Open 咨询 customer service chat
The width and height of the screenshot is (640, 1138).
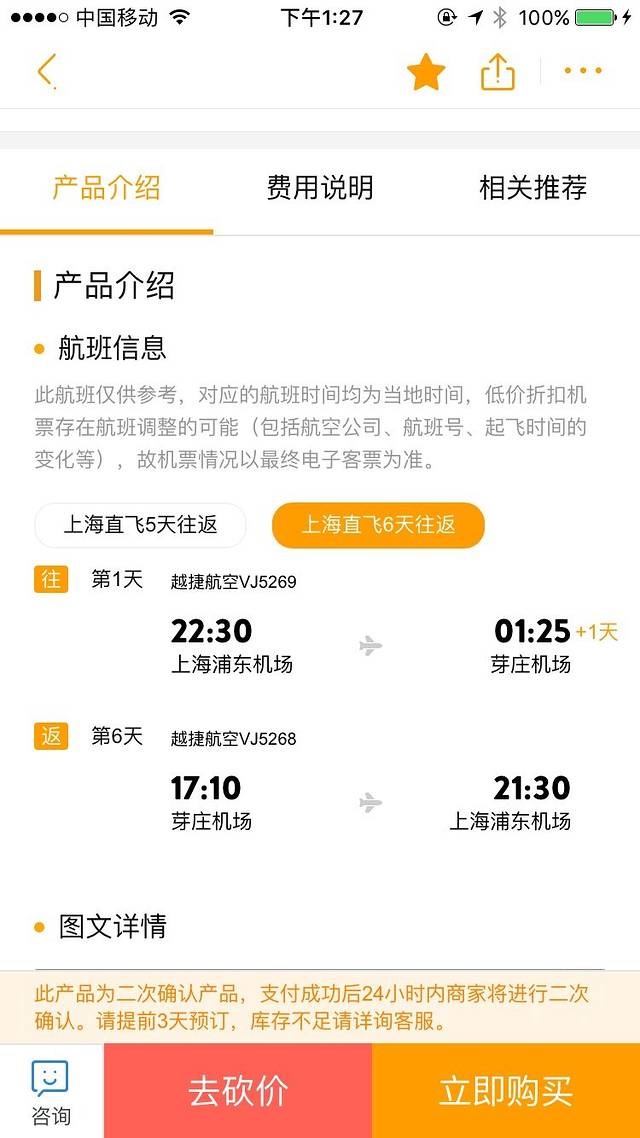pyautogui.click(x=51, y=1092)
